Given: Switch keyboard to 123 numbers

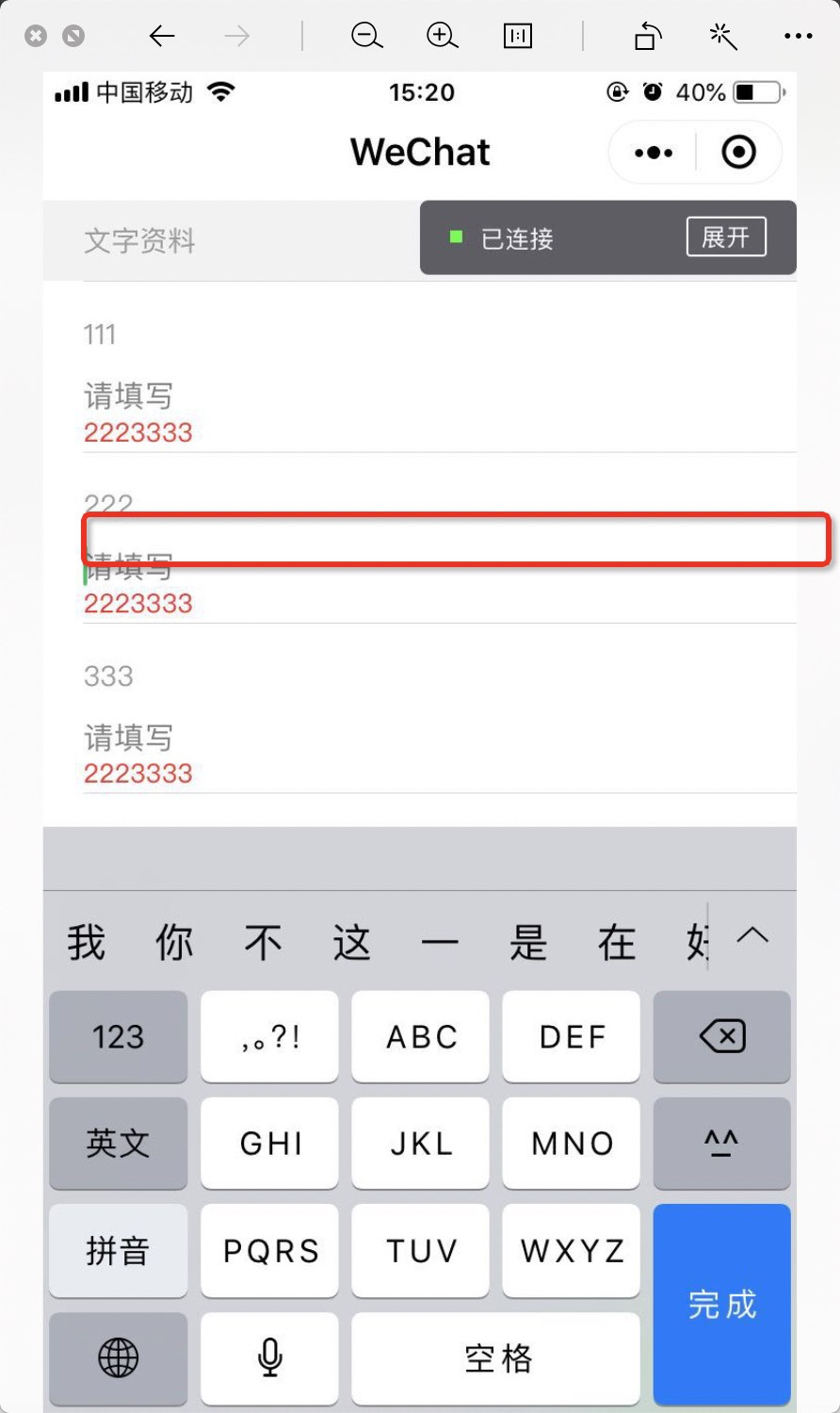Looking at the screenshot, I should coord(118,1036).
